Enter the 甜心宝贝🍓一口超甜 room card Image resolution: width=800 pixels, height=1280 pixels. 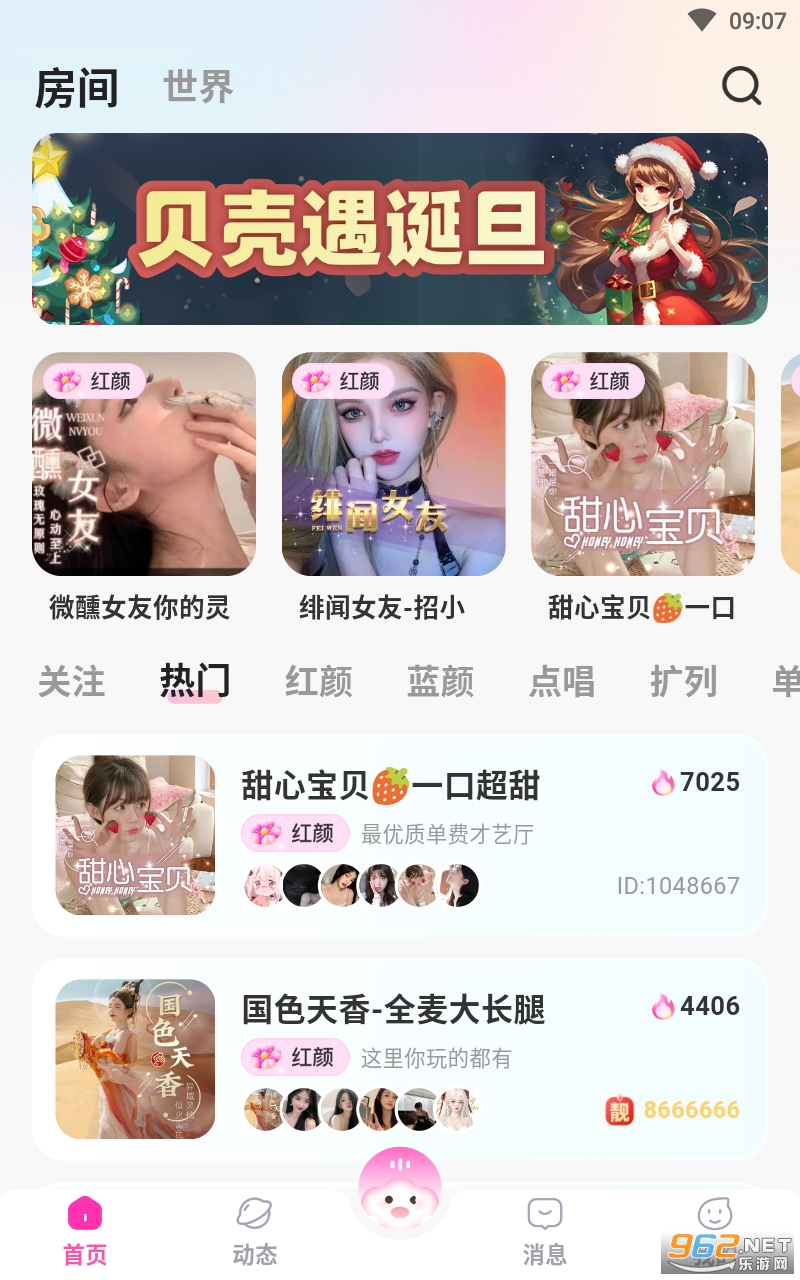pos(400,835)
